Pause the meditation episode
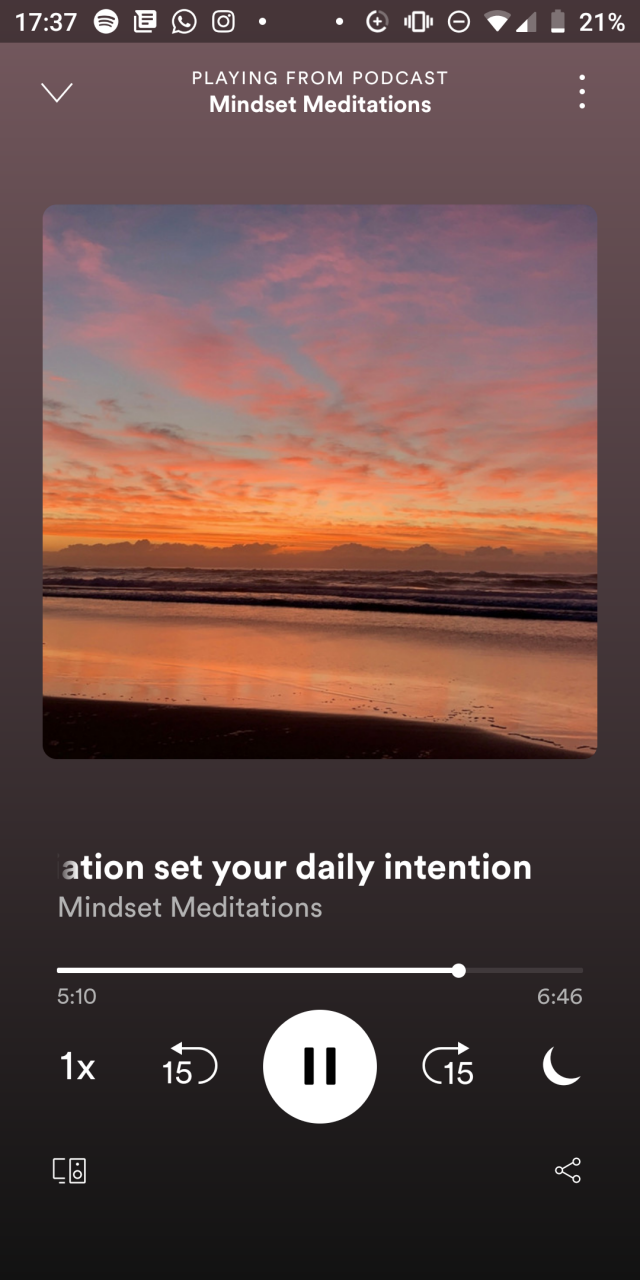The image size is (640, 1280). 320,1067
